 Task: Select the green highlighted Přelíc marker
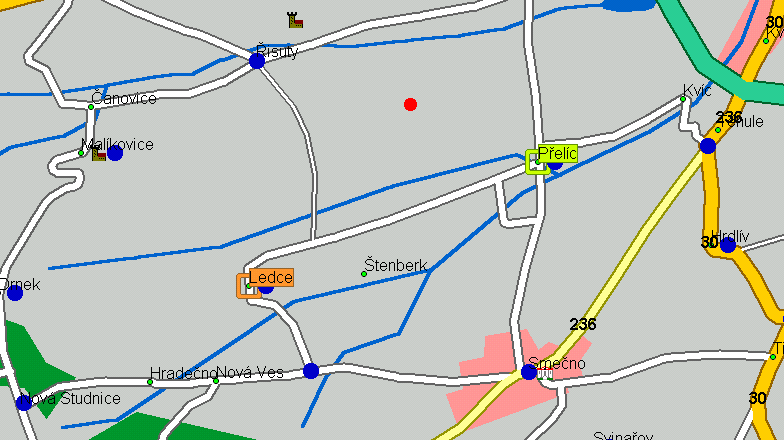point(538,161)
